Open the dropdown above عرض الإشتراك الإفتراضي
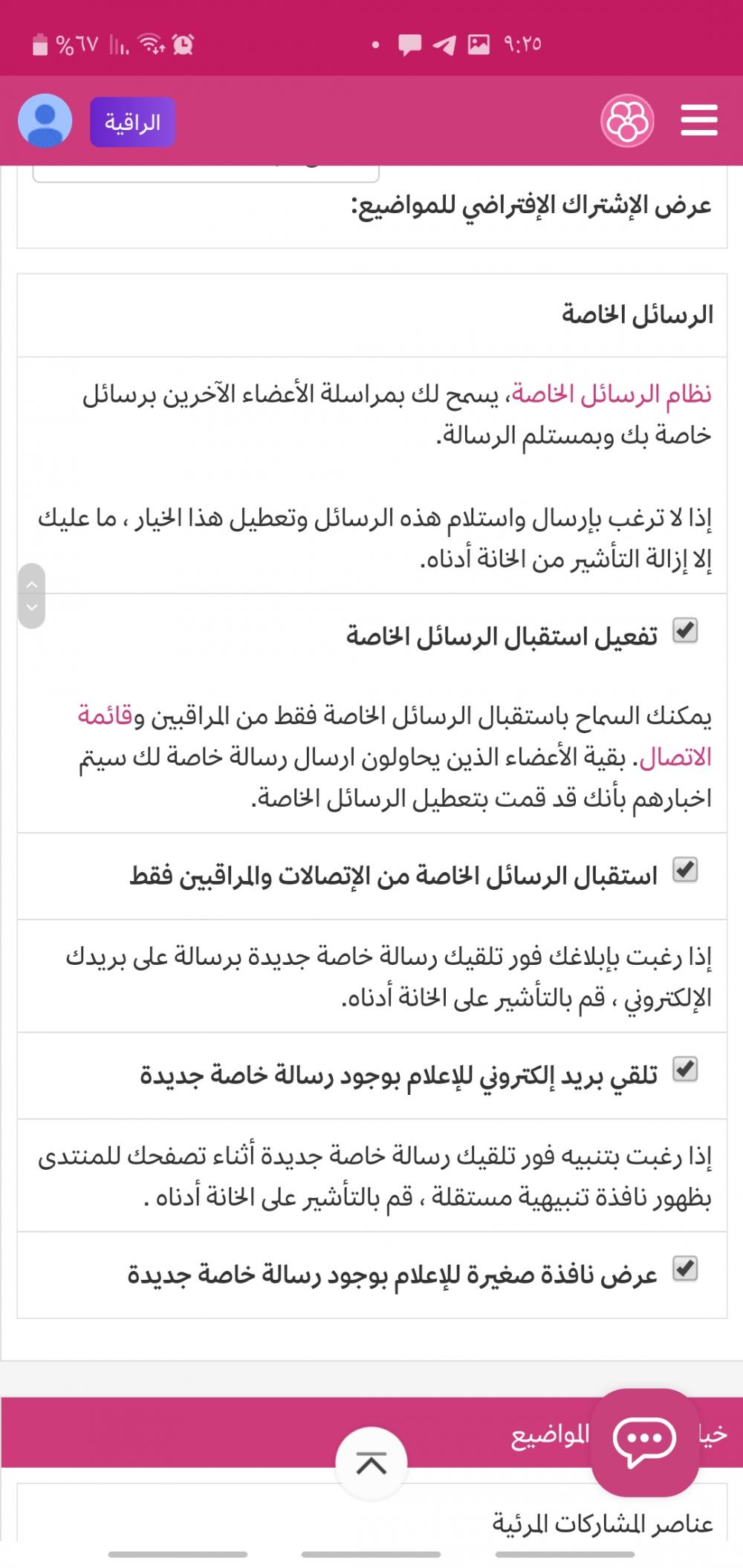The image size is (743, 1568). [x=206, y=170]
